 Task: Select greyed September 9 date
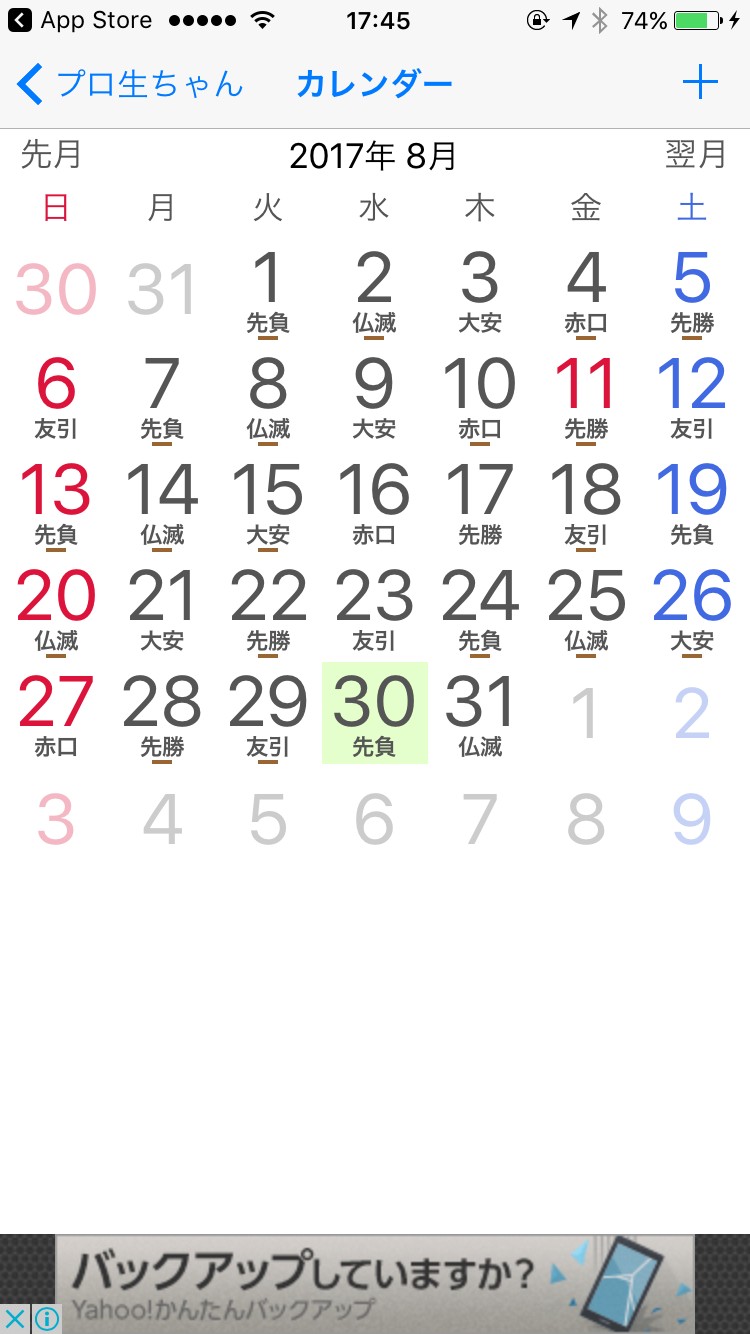point(692,820)
